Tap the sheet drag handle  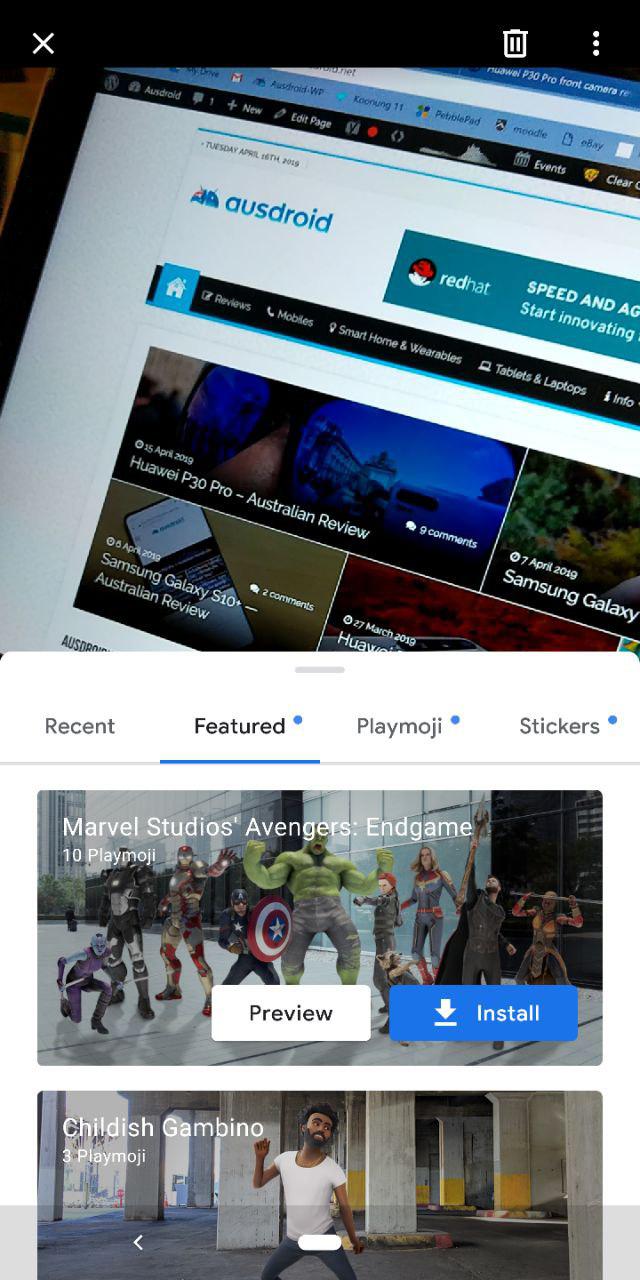(320, 670)
